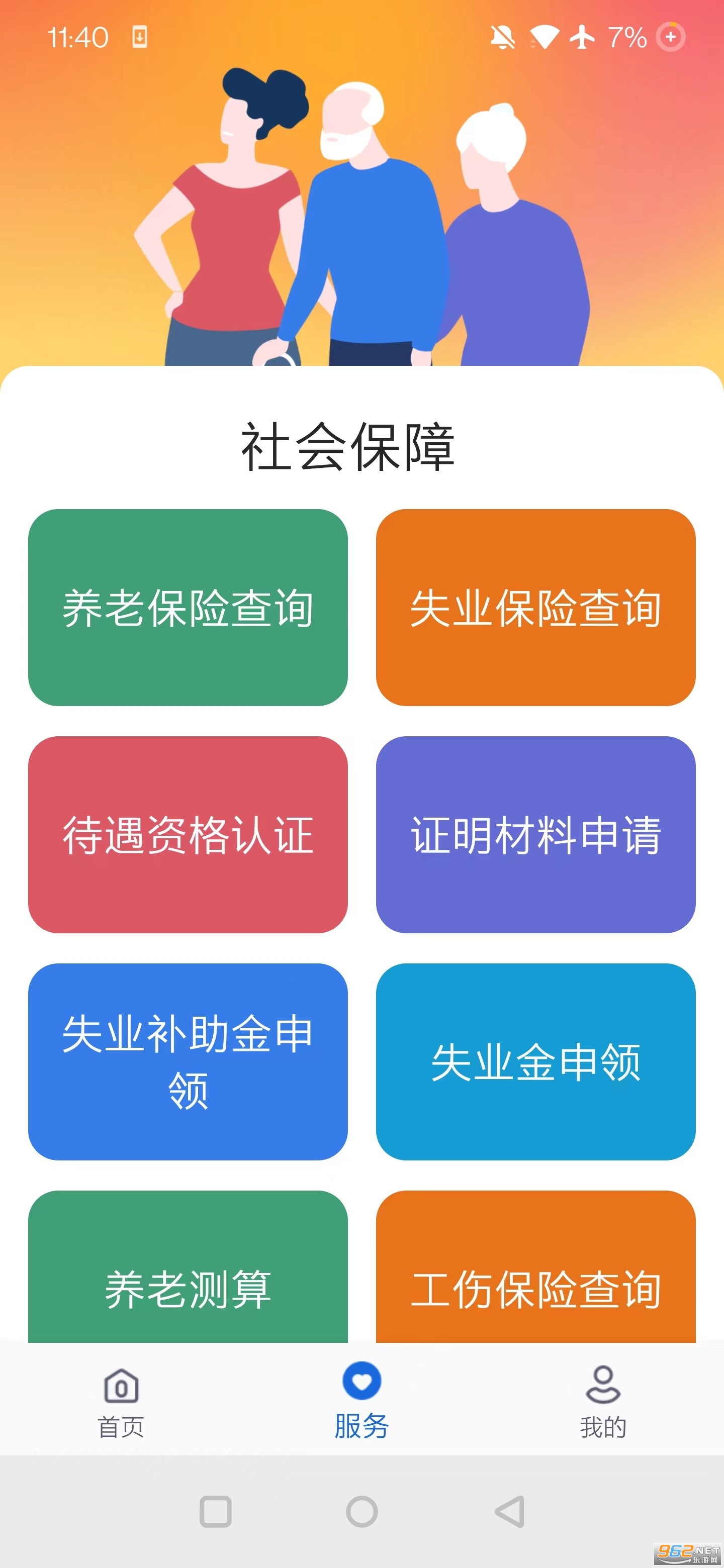The image size is (724, 1568).
Task: Open 养老保险查询 card
Action: [x=188, y=608]
